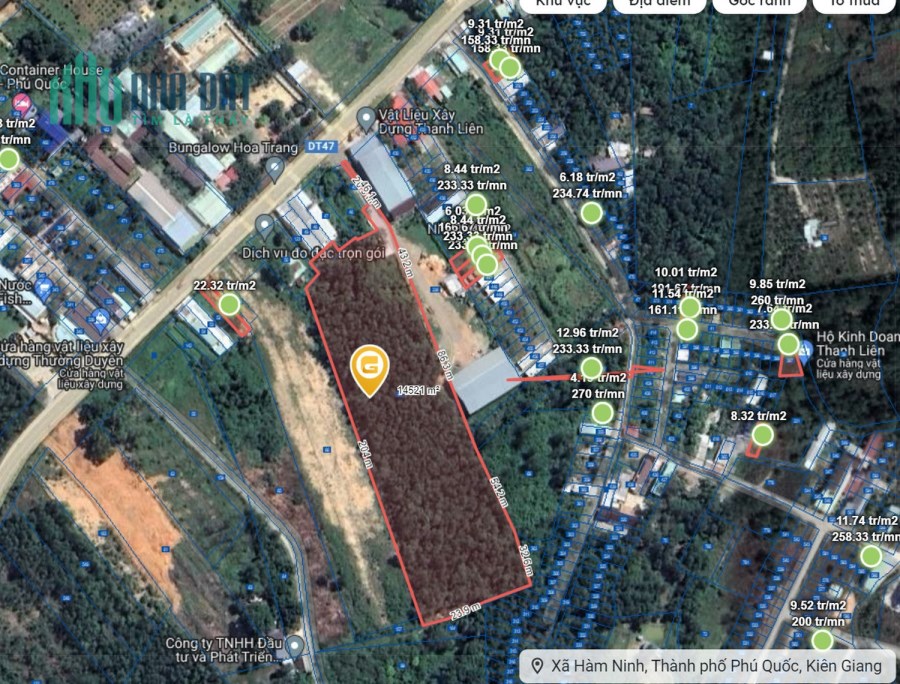Open the 9.52 tr/m2 price marker
Viewport: 900px width, 684px height.
point(822,640)
